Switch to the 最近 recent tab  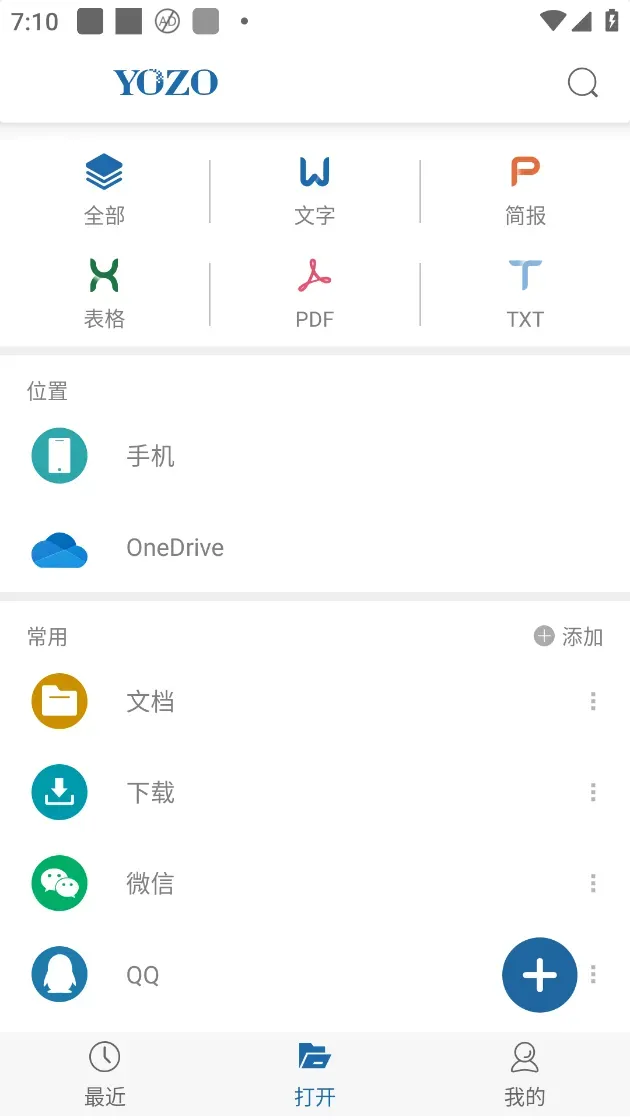[x=105, y=1075]
